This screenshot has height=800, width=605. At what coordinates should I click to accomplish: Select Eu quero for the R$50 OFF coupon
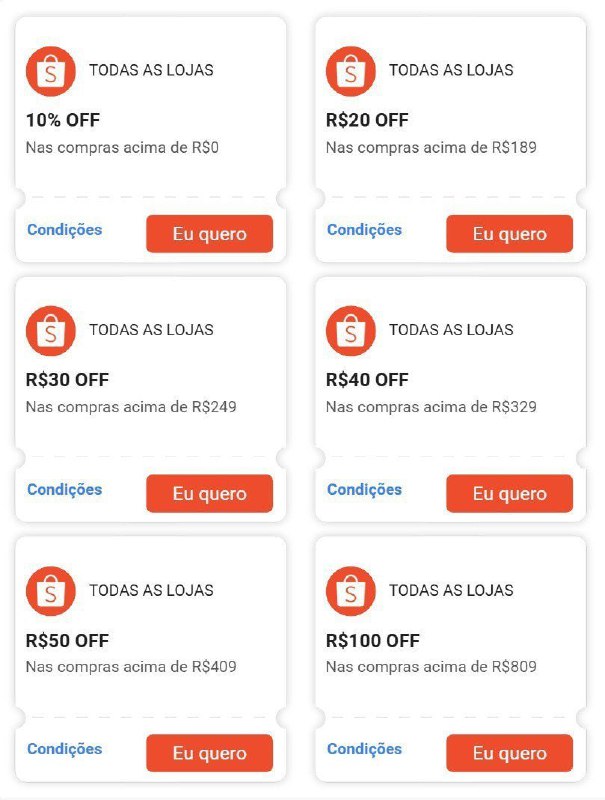click(209, 753)
